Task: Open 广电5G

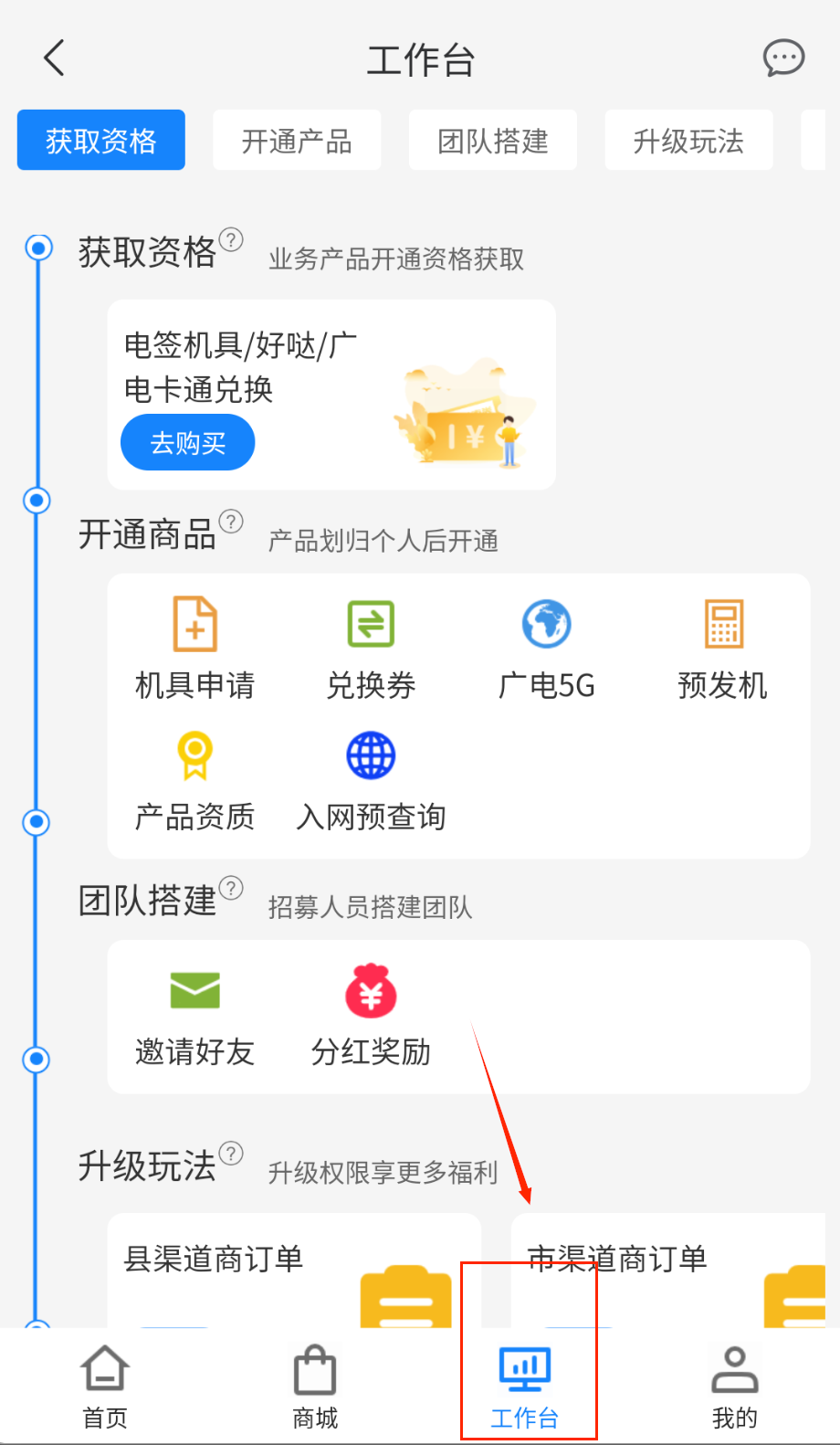Action: coord(546,648)
